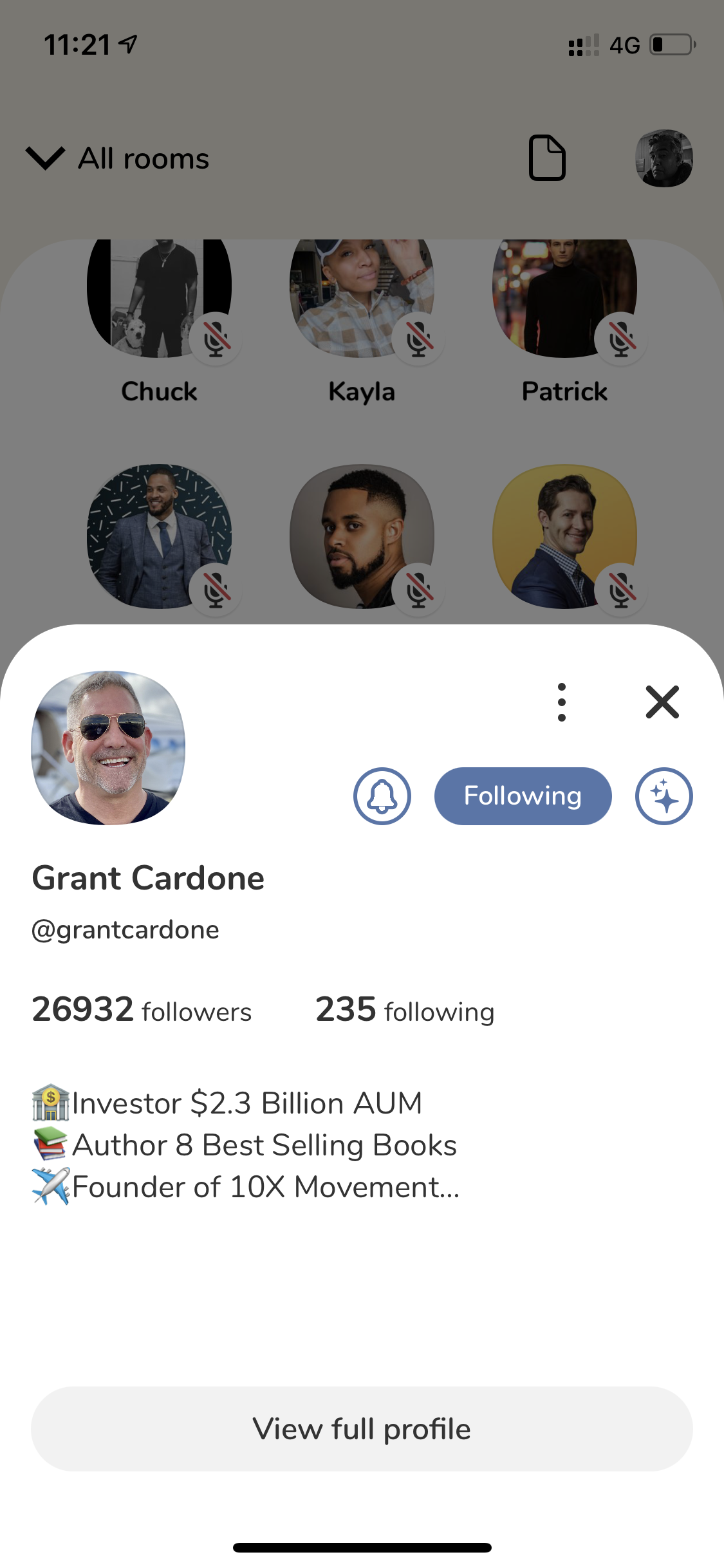The width and height of the screenshot is (724, 1568).
Task: Open the clubhouse notes icon at top right
Action: (x=548, y=158)
